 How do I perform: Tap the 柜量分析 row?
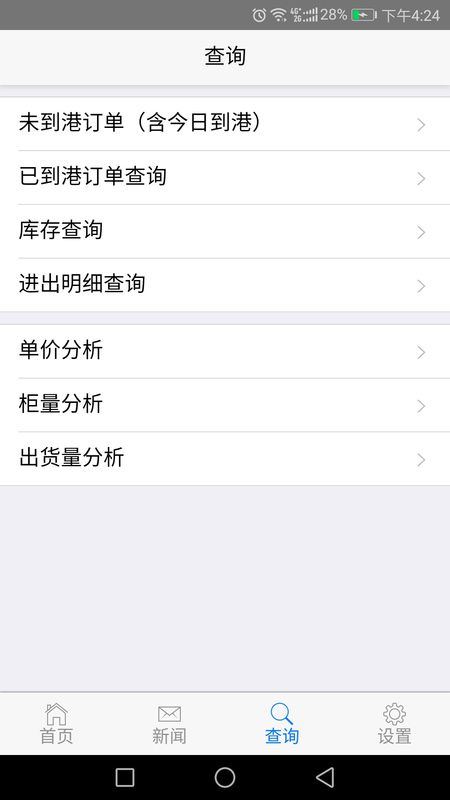tap(225, 405)
